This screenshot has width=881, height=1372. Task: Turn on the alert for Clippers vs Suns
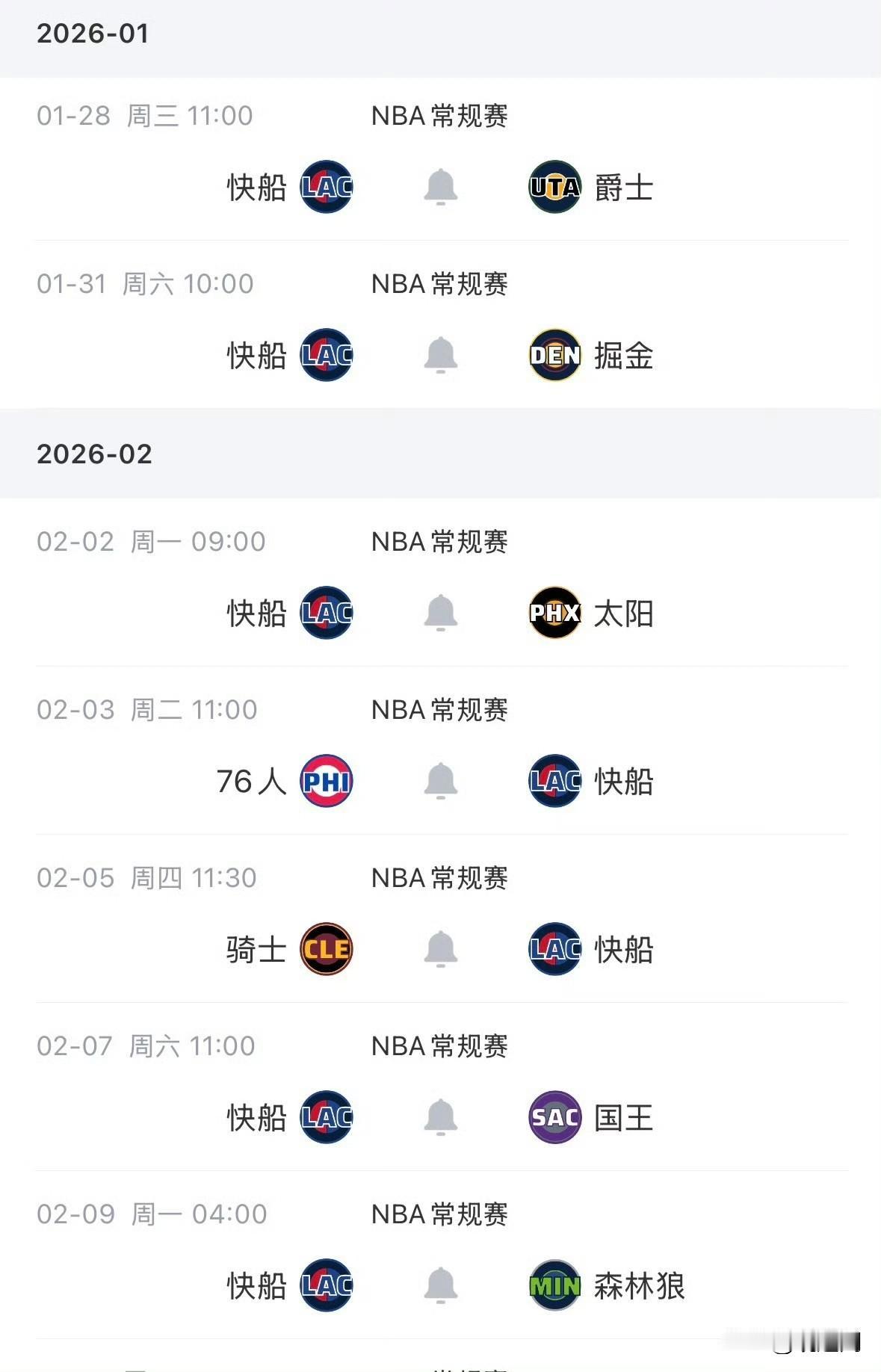(x=440, y=613)
